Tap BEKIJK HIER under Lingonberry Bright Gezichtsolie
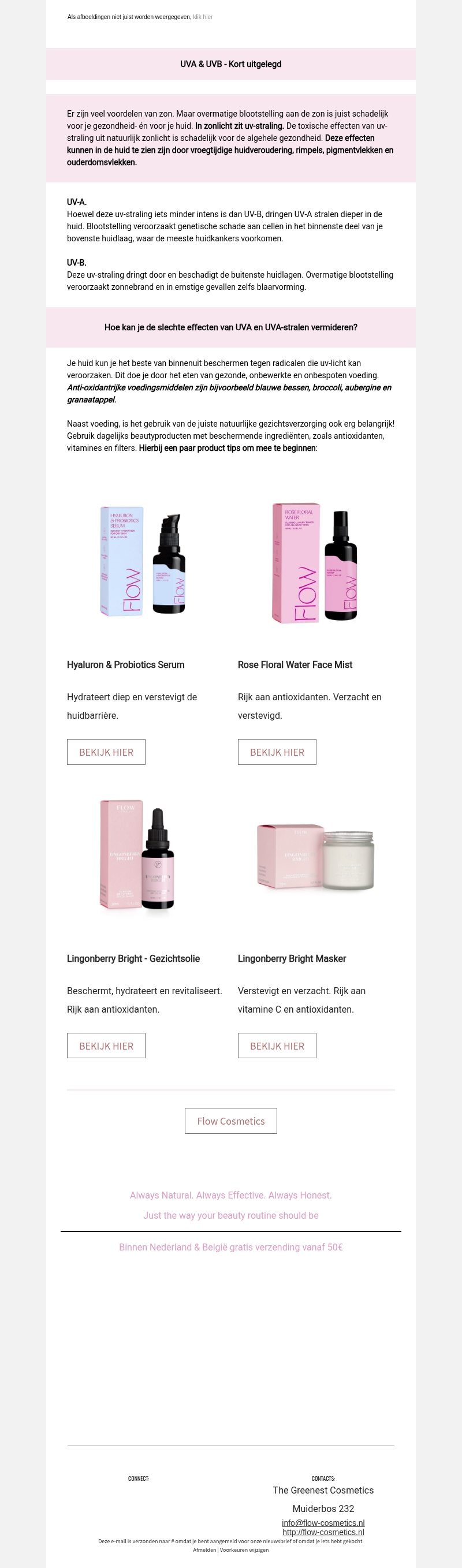The height and width of the screenshot is (1568, 462). click(x=106, y=1046)
